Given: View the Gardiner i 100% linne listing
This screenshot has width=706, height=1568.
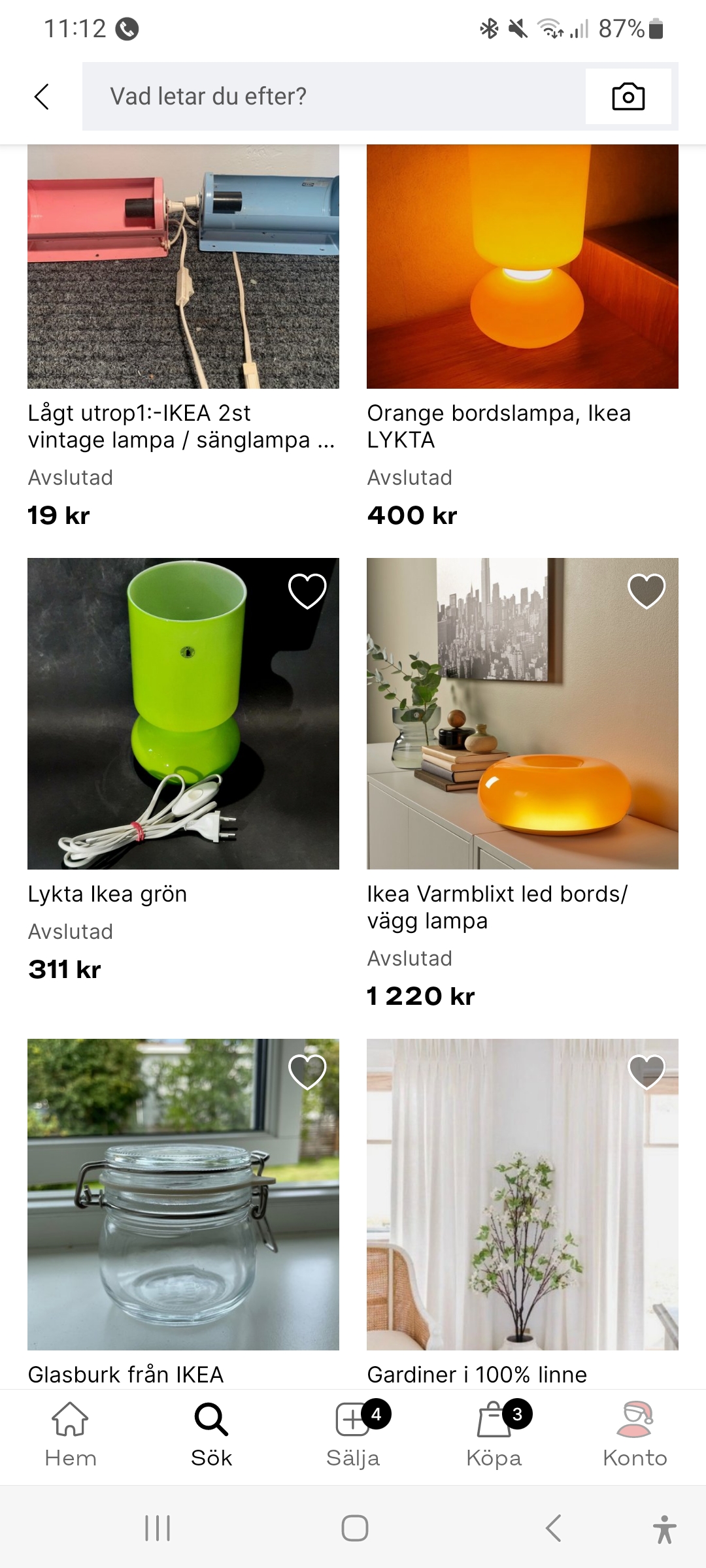Looking at the screenshot, I should 522,1194.
